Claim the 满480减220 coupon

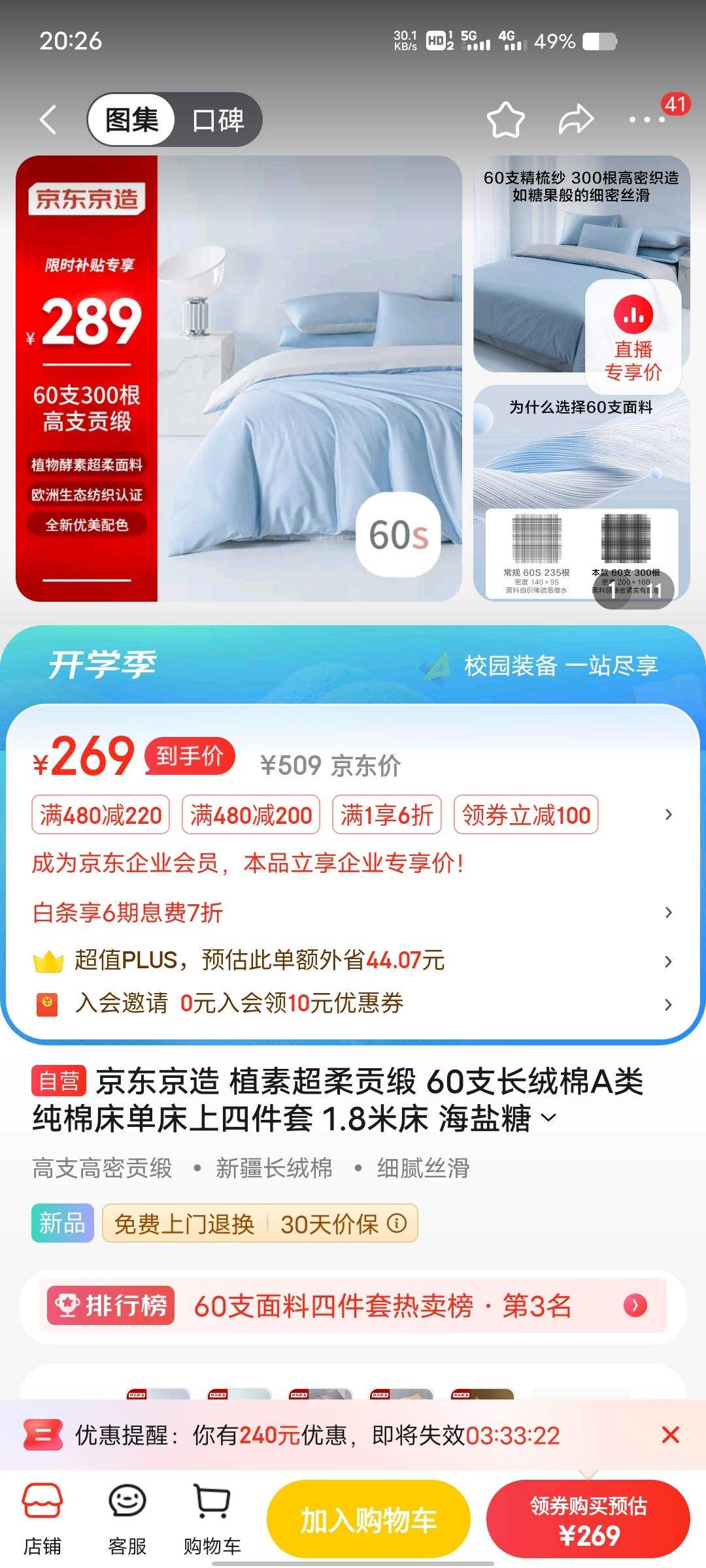(x=99, y=815)
